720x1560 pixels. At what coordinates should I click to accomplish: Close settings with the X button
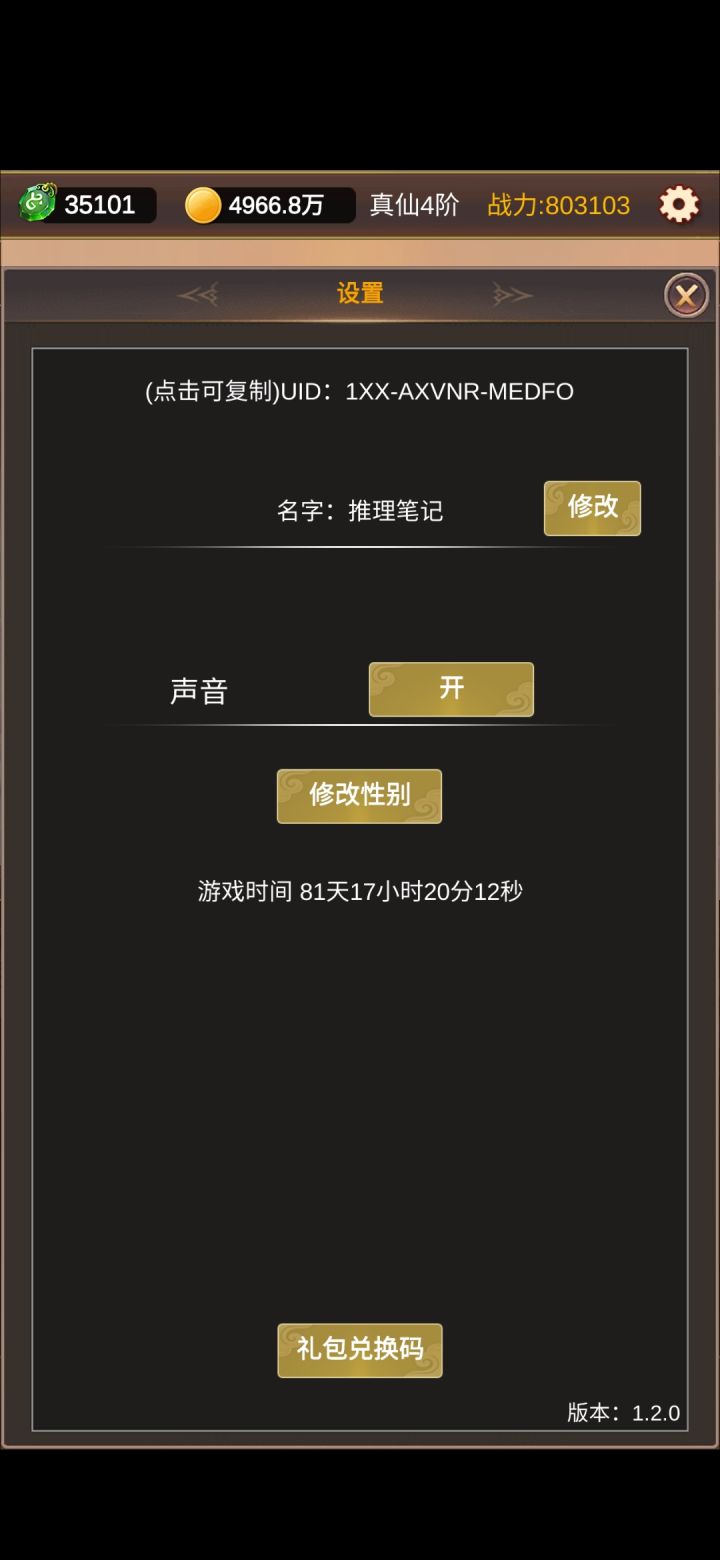coord(686,294)
